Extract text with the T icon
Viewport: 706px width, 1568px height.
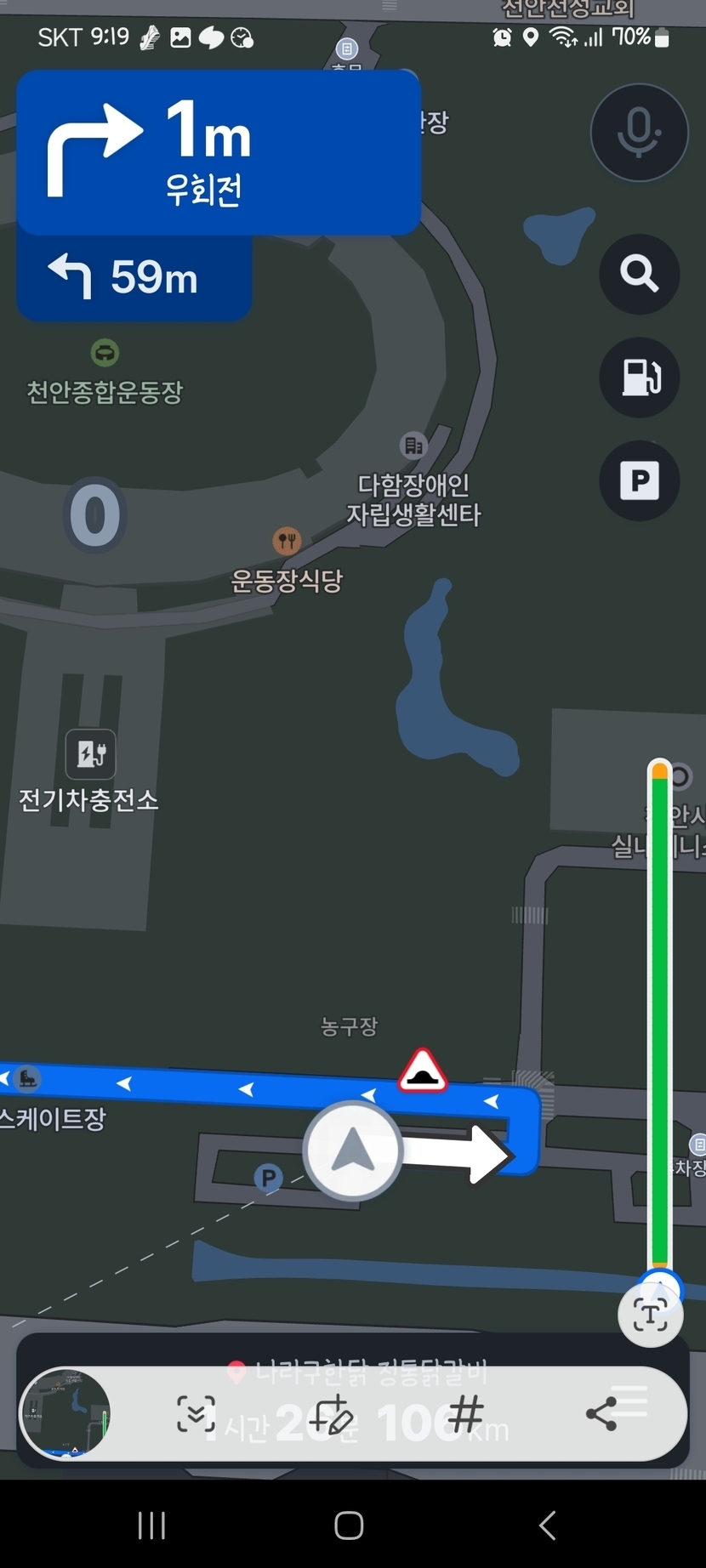[650, 1315]
